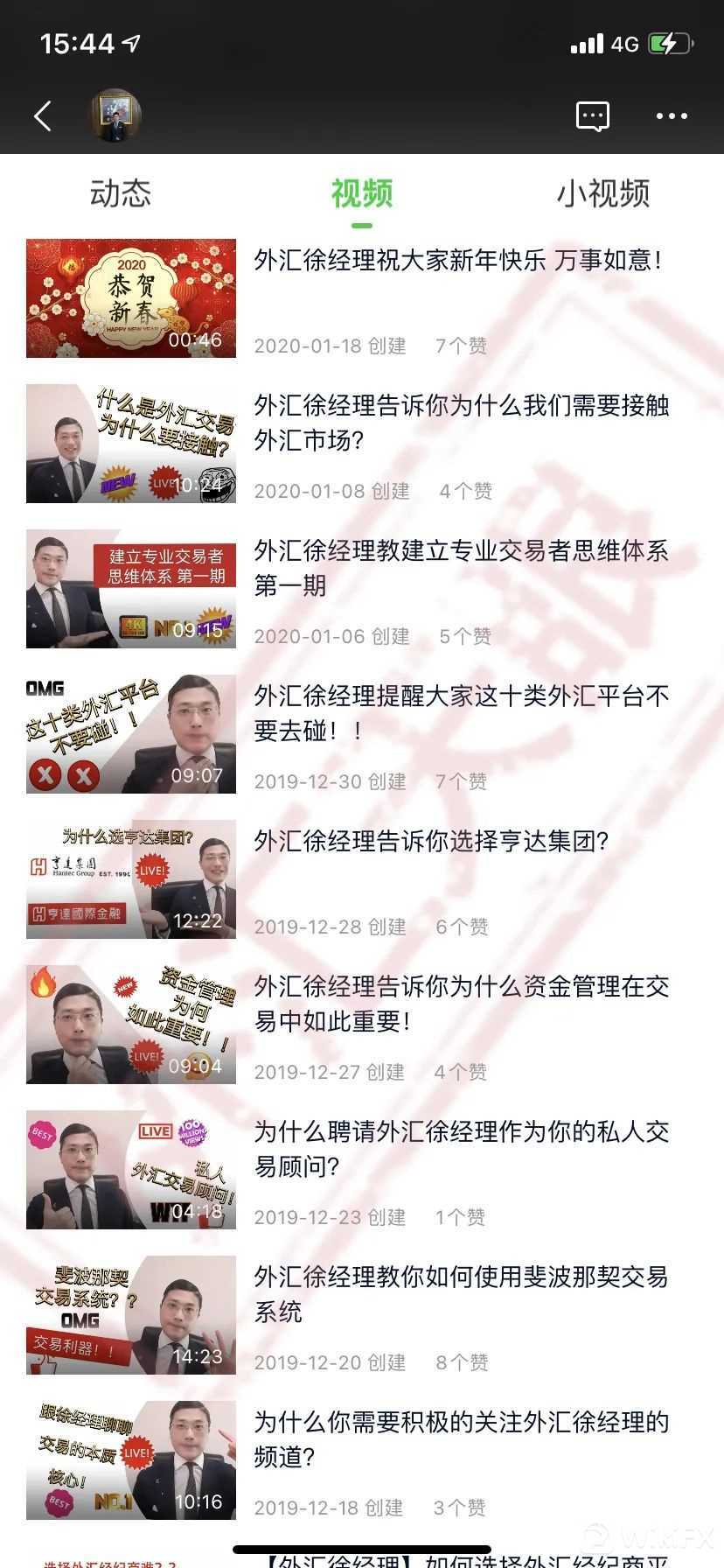Switch to the 动态 tab

[121, 193]
